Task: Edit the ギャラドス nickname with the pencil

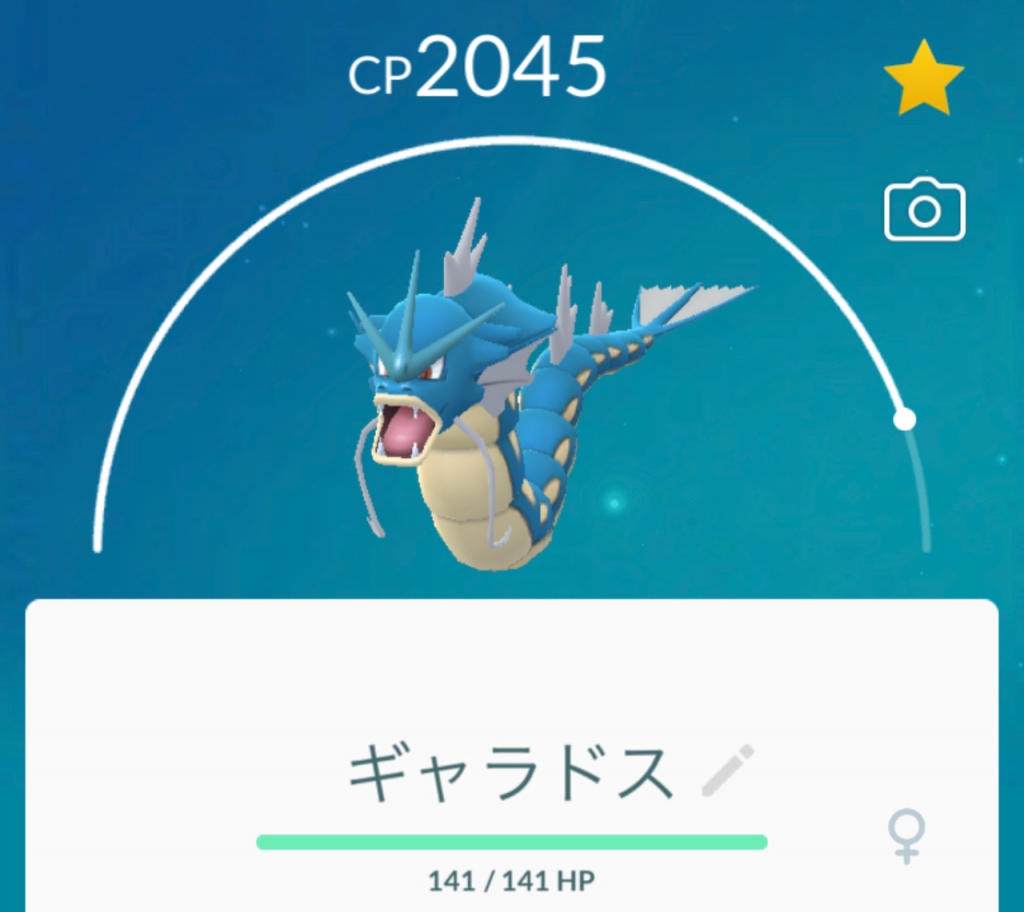Action: tap(727, 771)
